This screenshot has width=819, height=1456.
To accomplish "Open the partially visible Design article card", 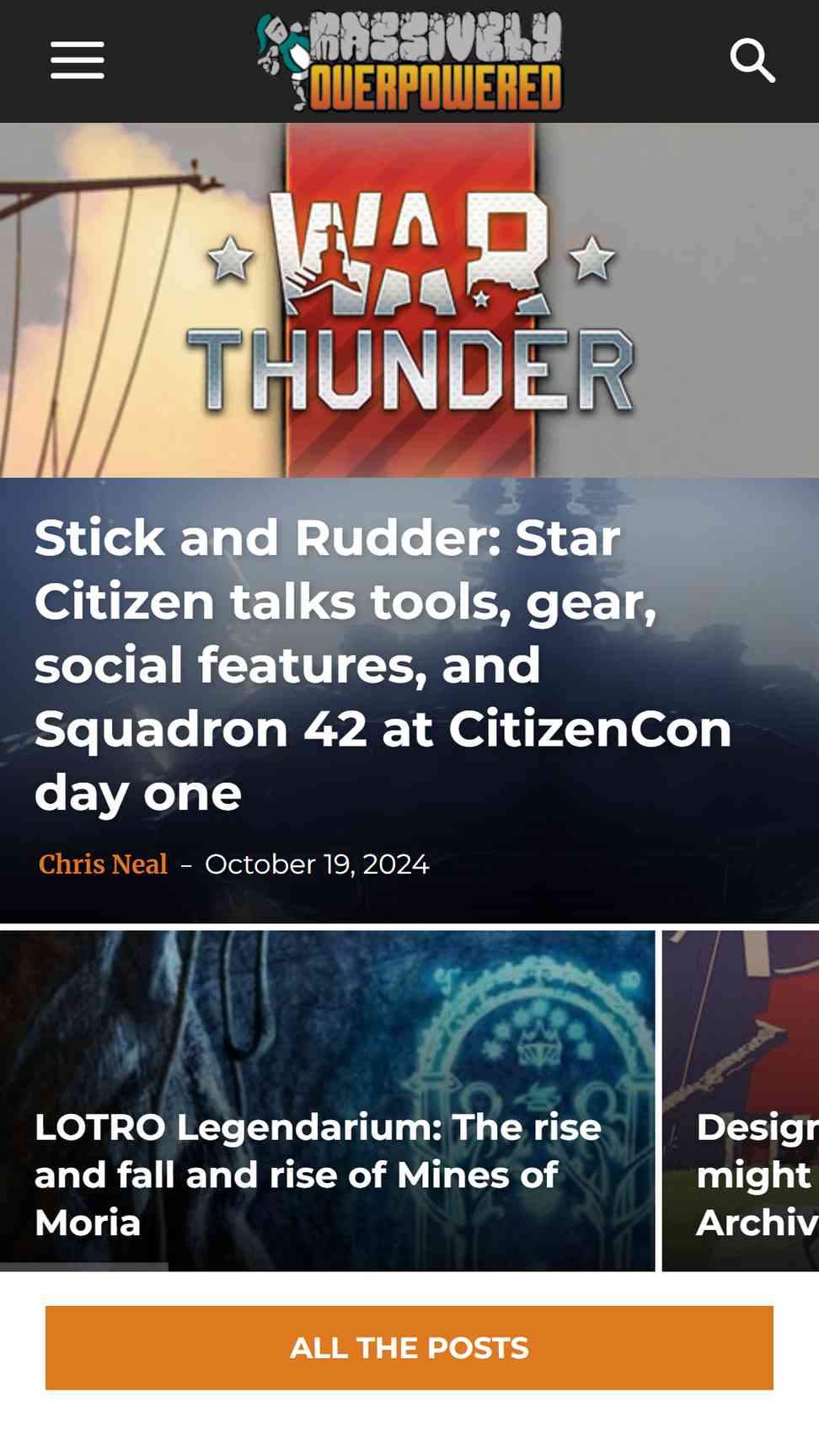I will pos(741,1100).
